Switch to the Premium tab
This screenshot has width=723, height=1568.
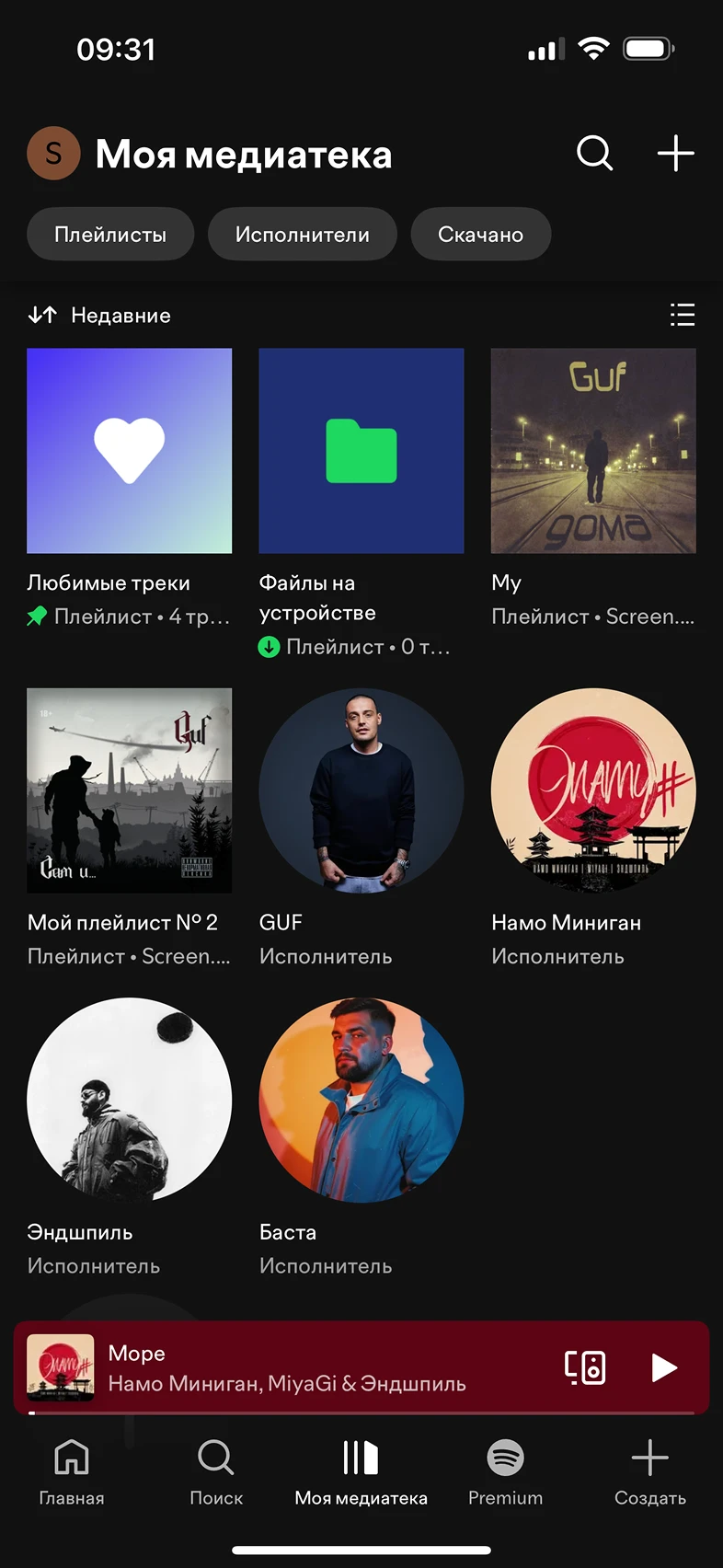click(505, 1471)
